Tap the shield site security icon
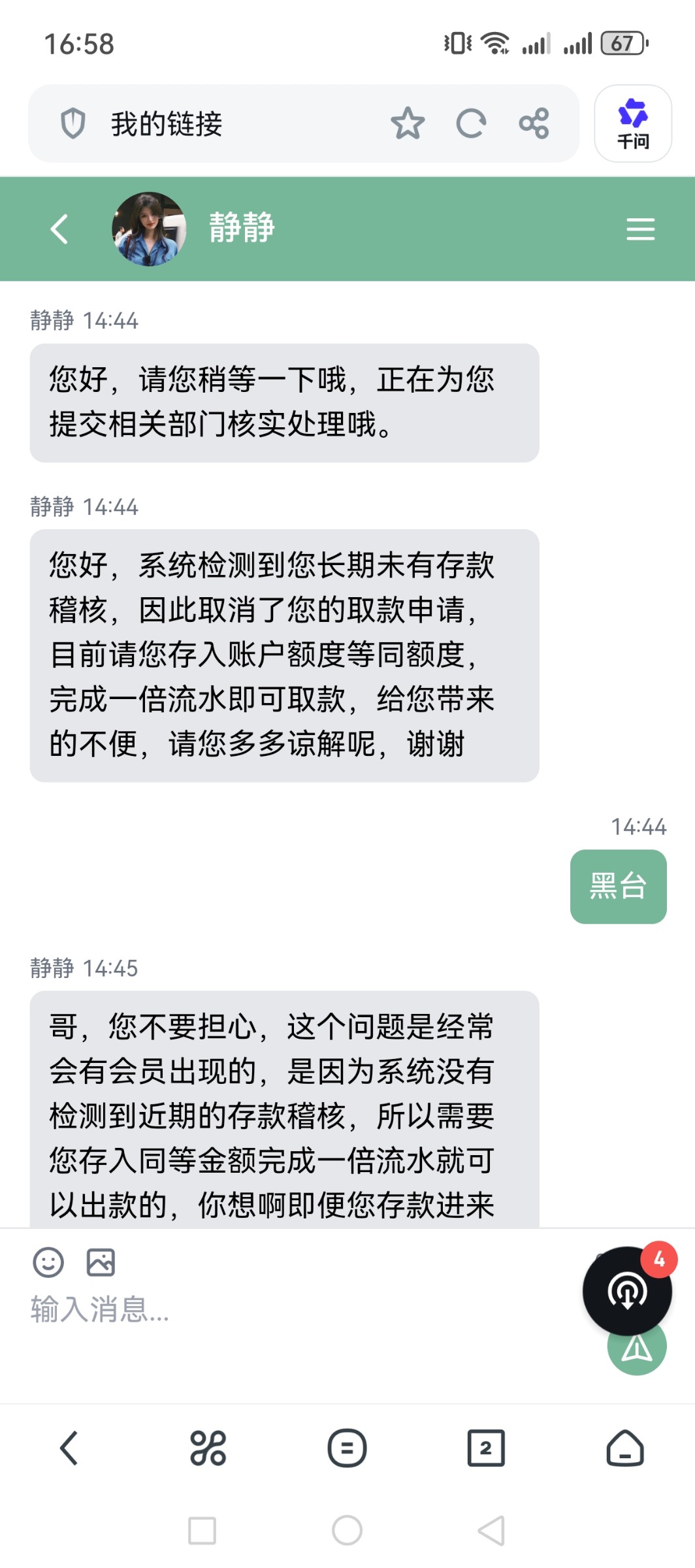Viewport: 695px width, 1568px height. point(73,123)
